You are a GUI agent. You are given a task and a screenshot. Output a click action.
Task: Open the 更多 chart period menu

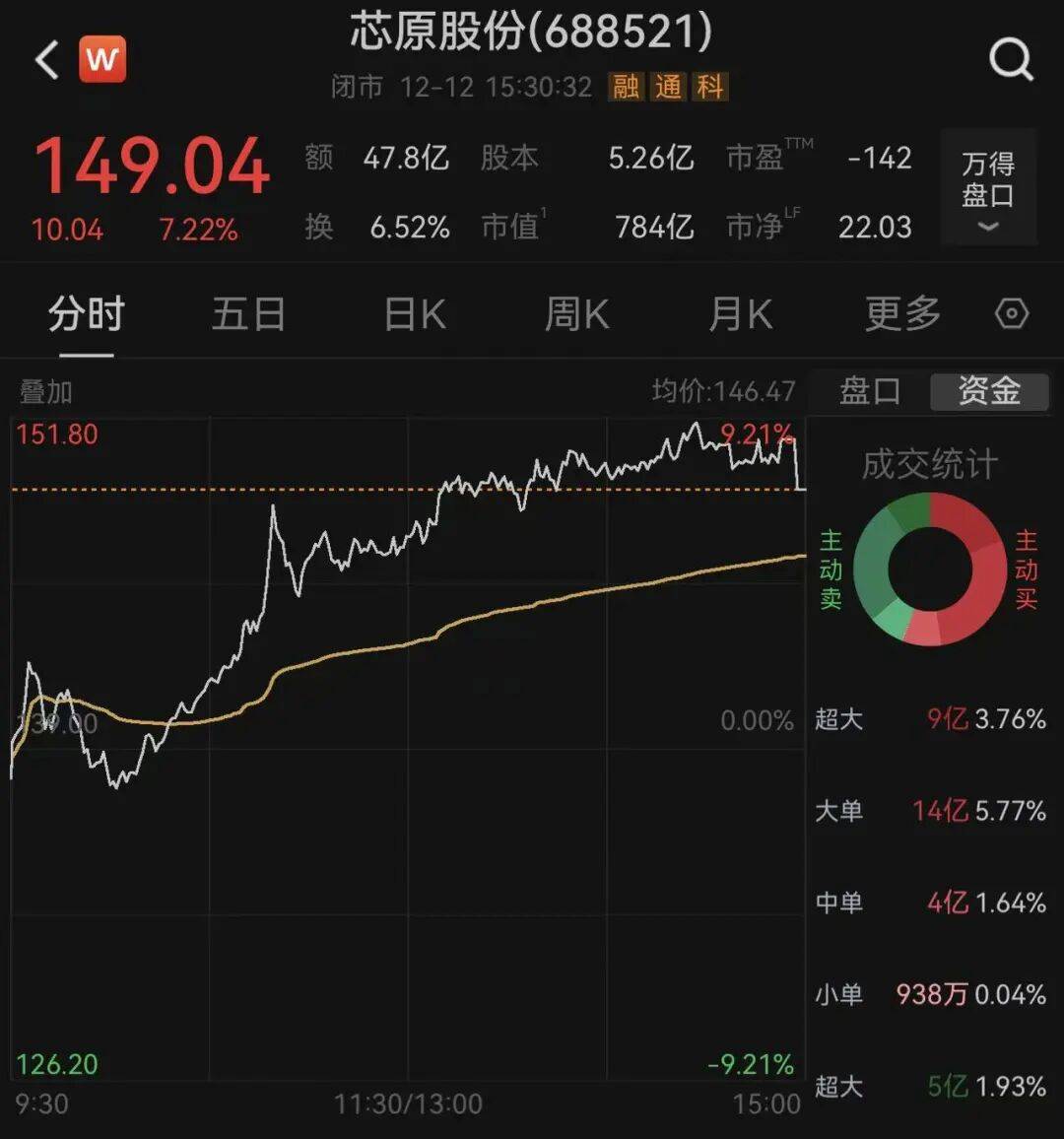tap(899, 313)
